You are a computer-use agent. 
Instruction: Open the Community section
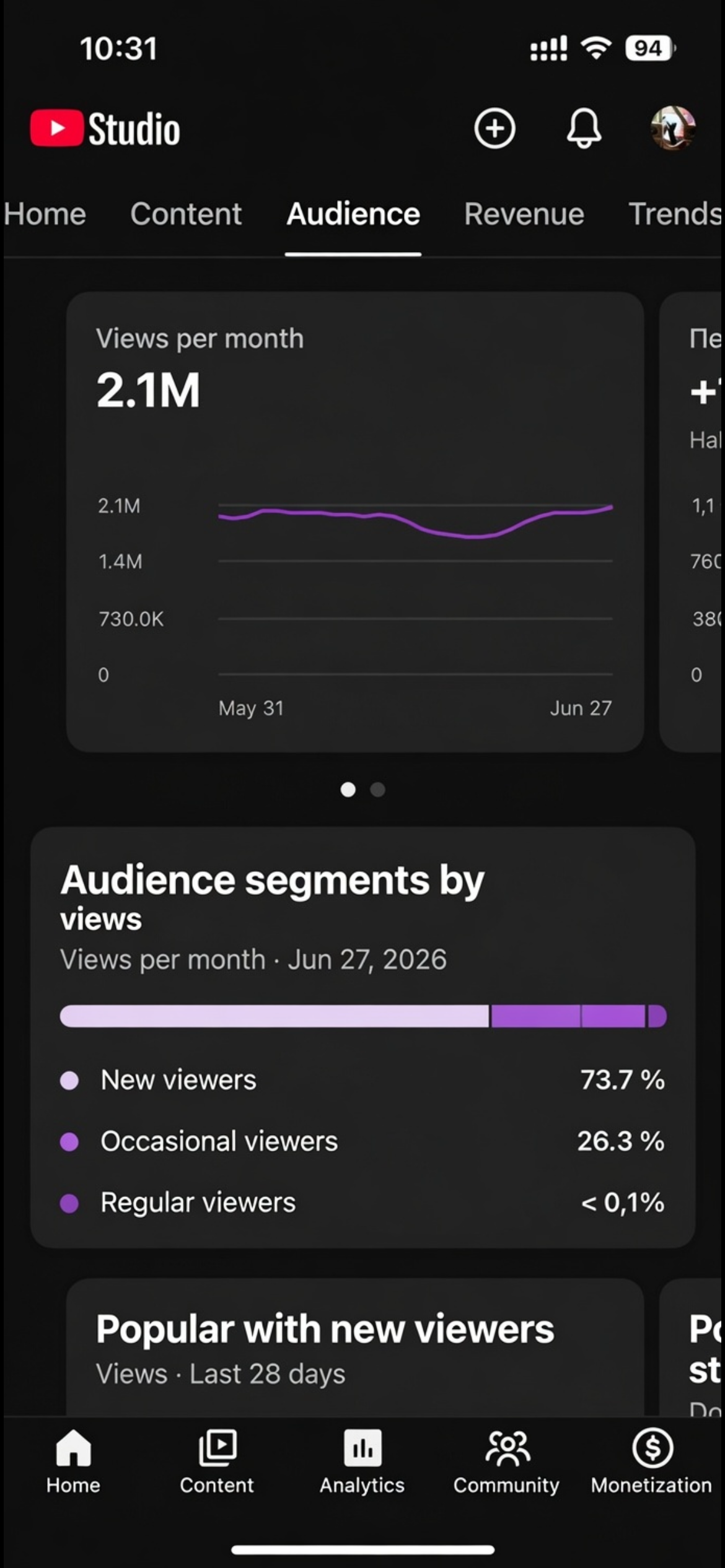pos(507,1461)
